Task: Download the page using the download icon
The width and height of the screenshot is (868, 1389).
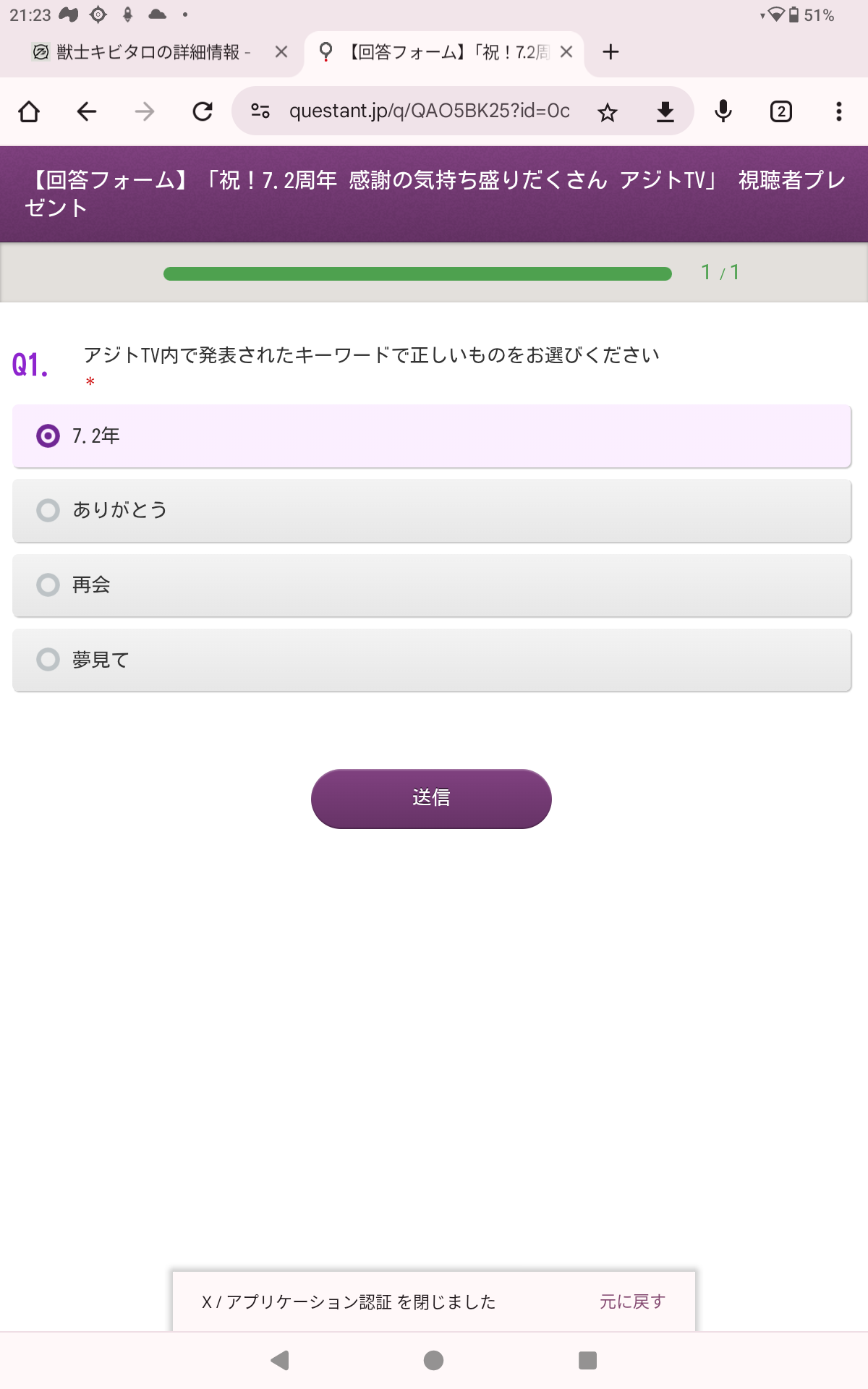Action: click(665, 111)
